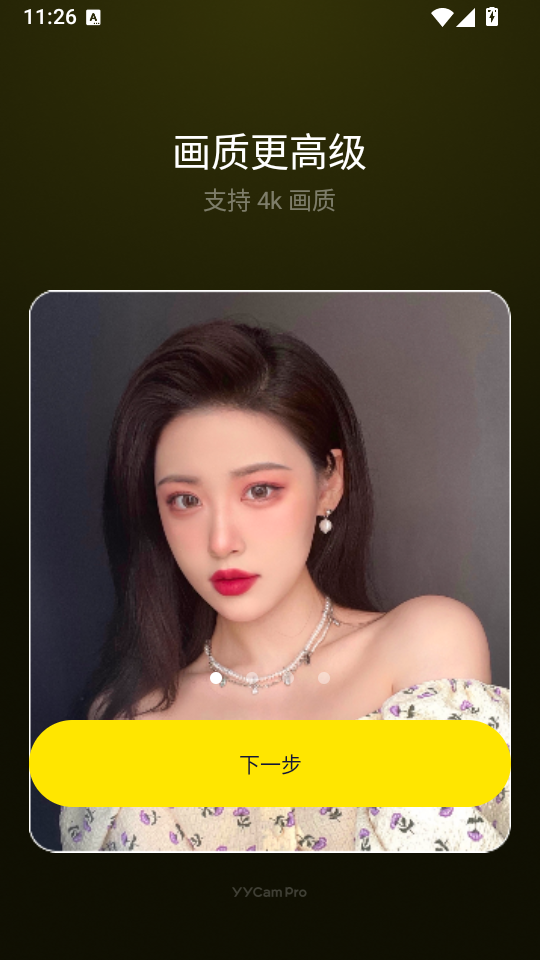Tap the yellow 下一步 button

pyautogui.click(x=270, y=763)
